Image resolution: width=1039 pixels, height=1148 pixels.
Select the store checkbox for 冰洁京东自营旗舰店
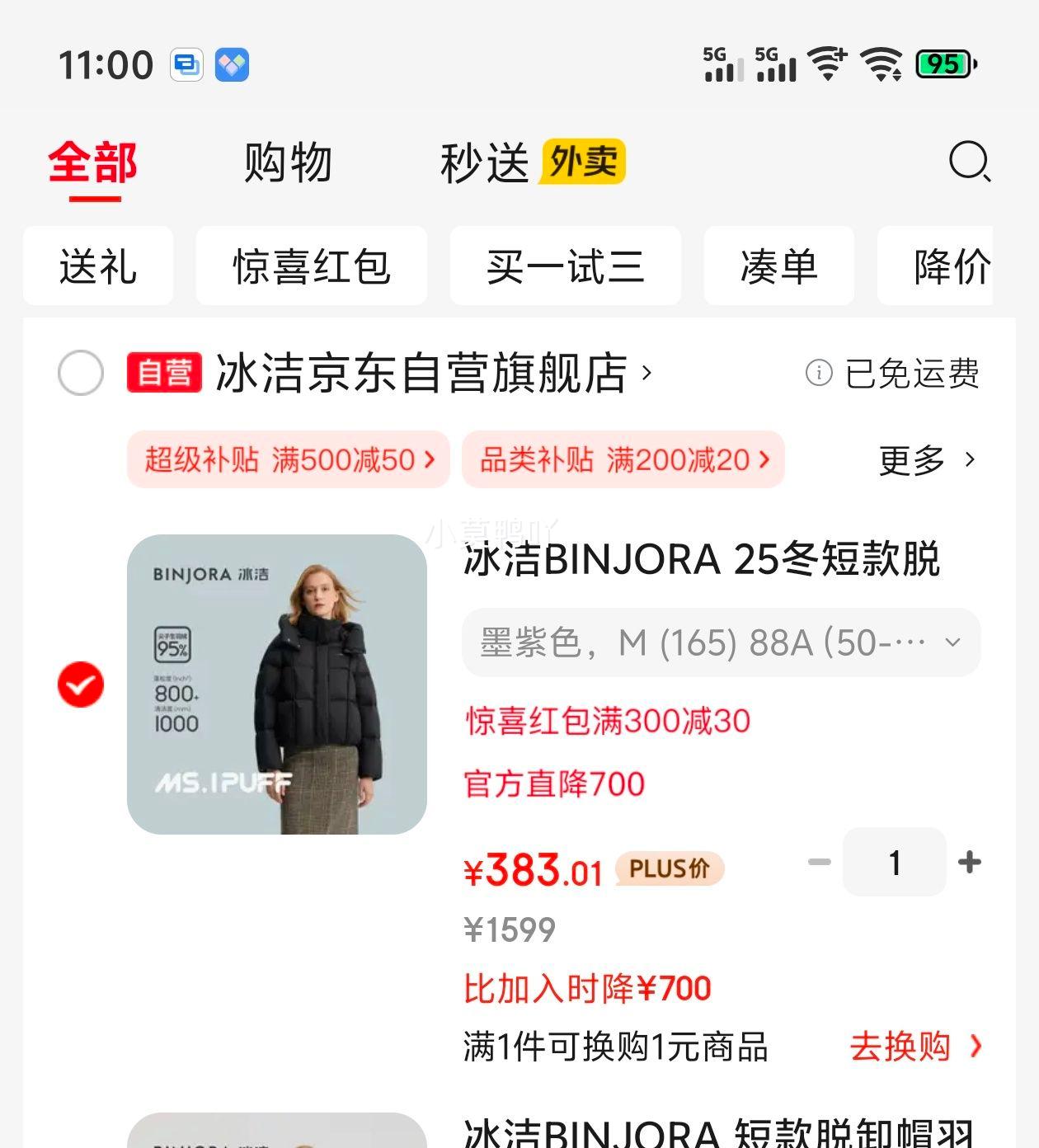pyautogui.click(x=80, y=373)
